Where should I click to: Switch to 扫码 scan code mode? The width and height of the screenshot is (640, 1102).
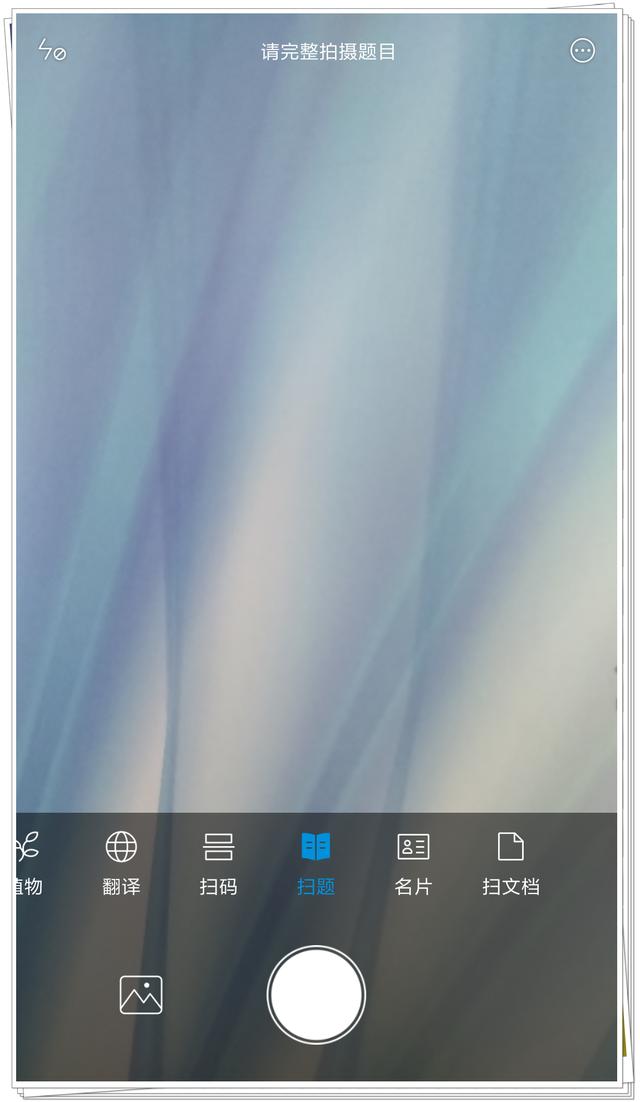point(218,863)
